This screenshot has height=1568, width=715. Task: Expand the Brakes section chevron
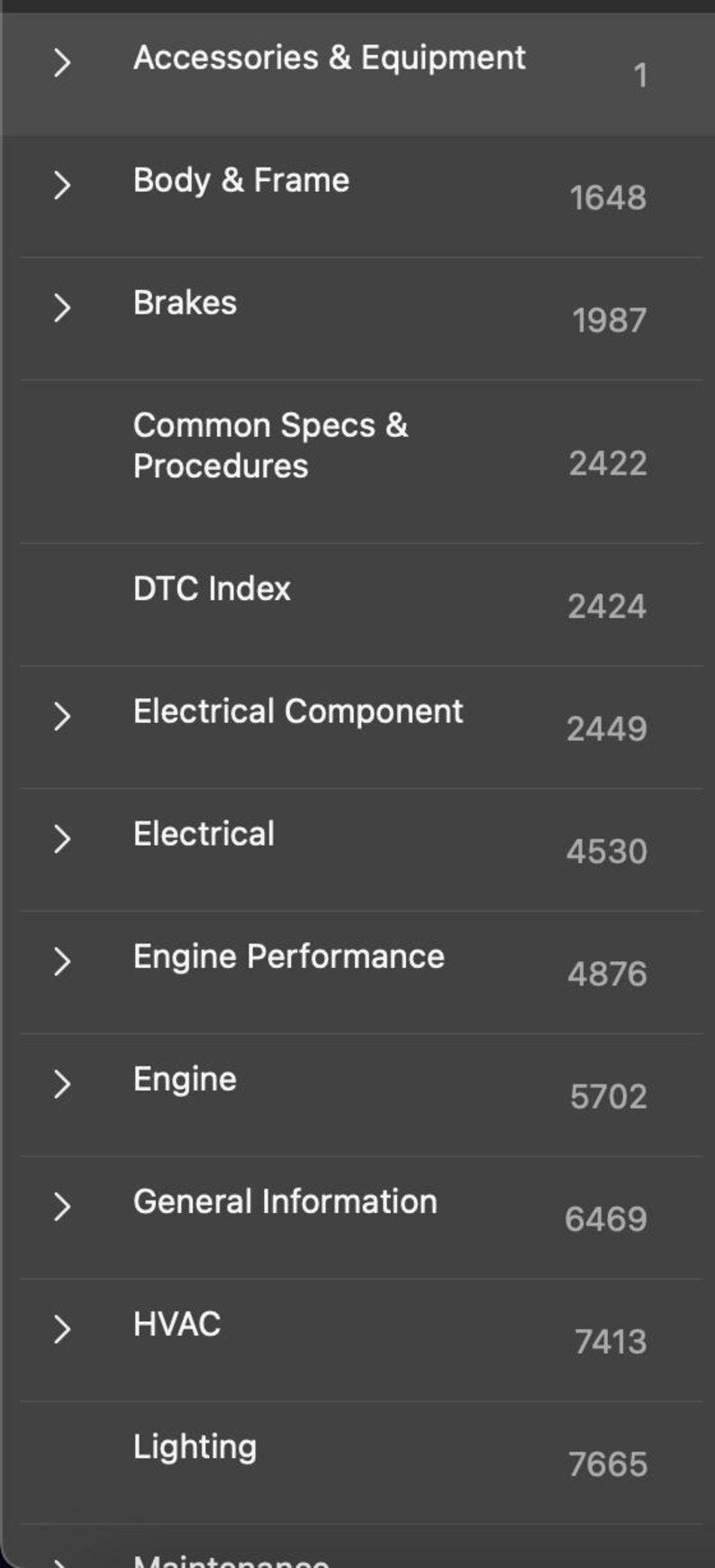[63, 308]
